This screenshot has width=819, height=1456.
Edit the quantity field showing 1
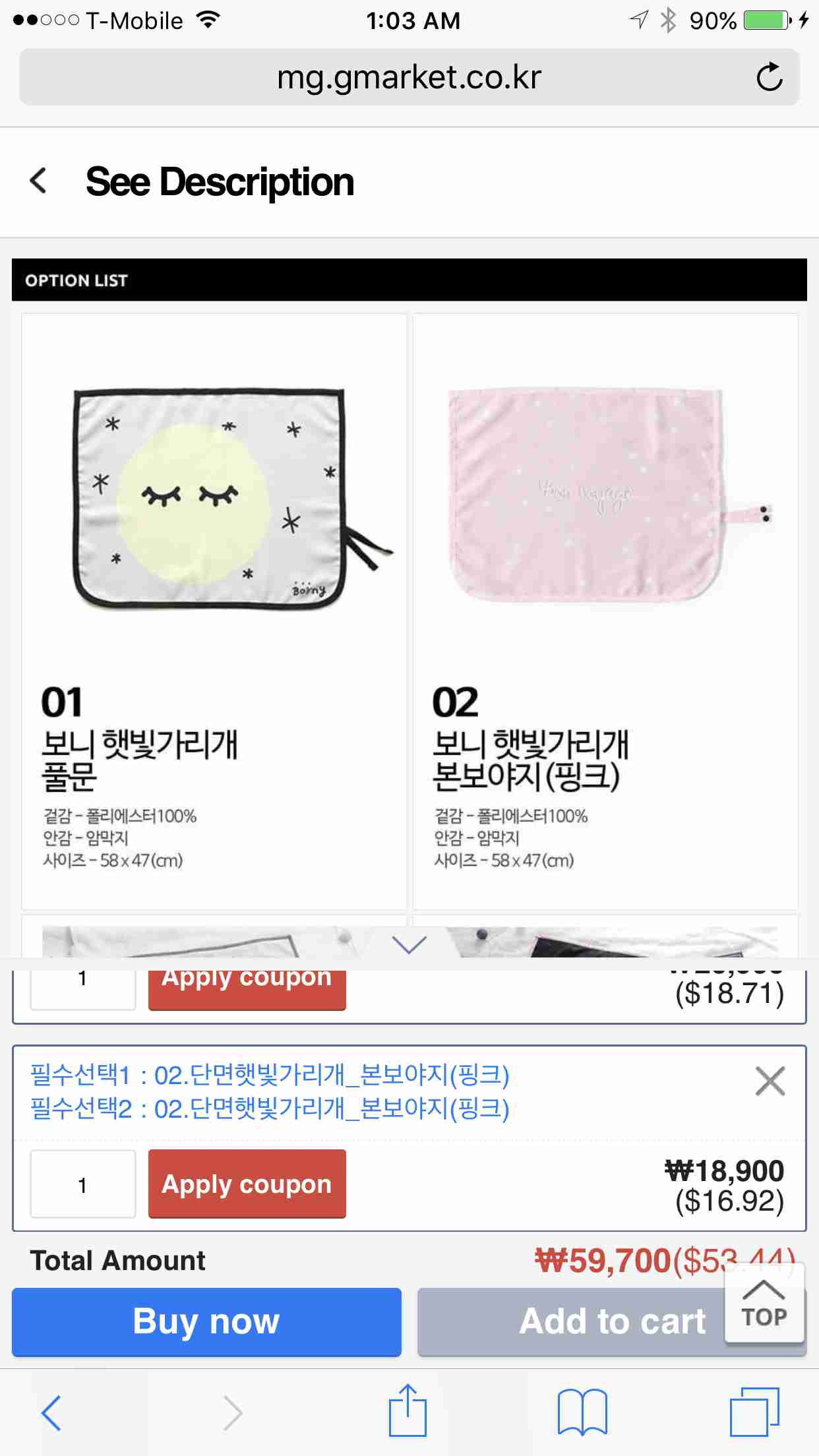82,1183
